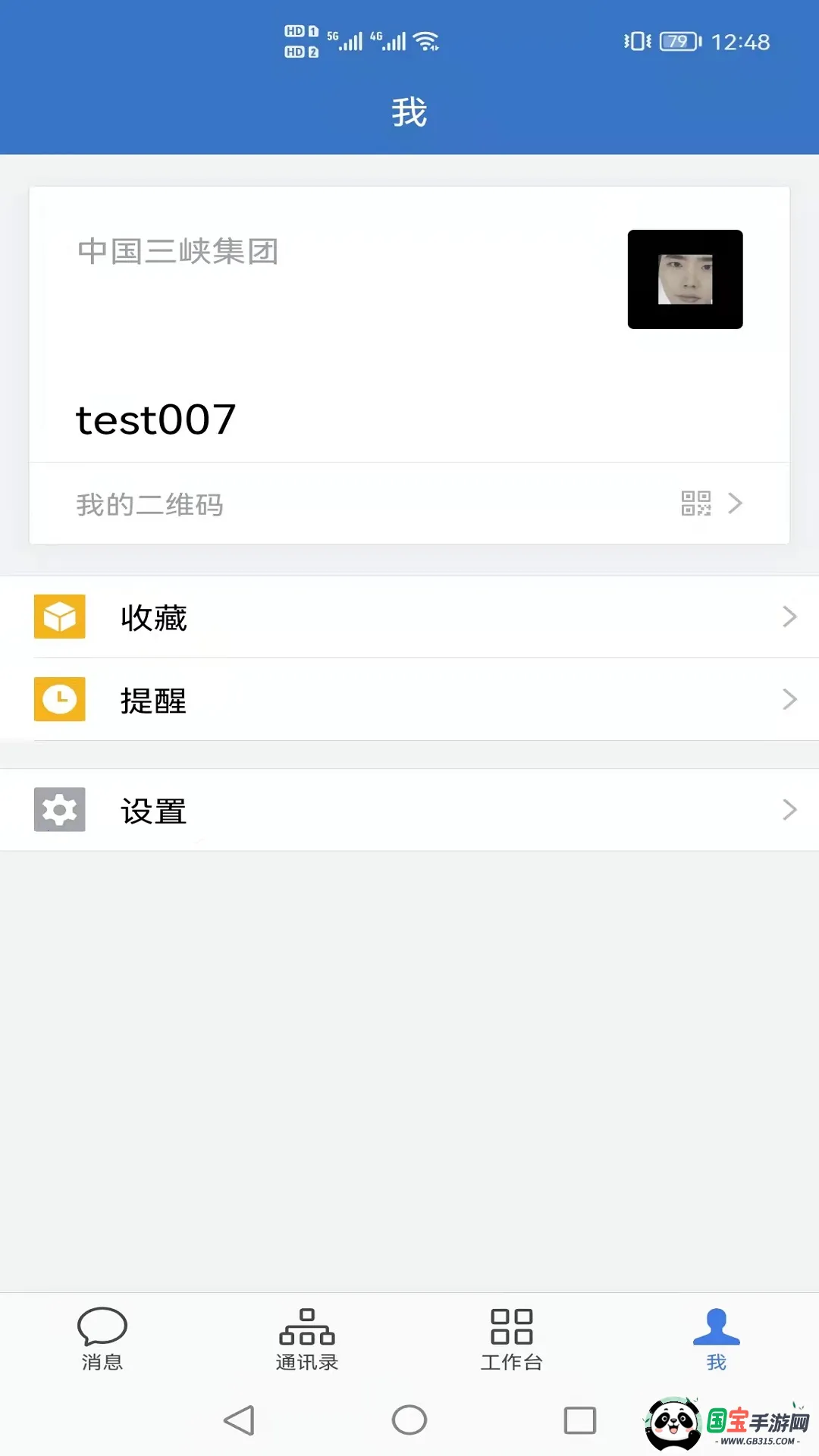Expand 我的二维码 via its right chevron
This screenshot has width=819, height=1456.
tap(734, 504)
